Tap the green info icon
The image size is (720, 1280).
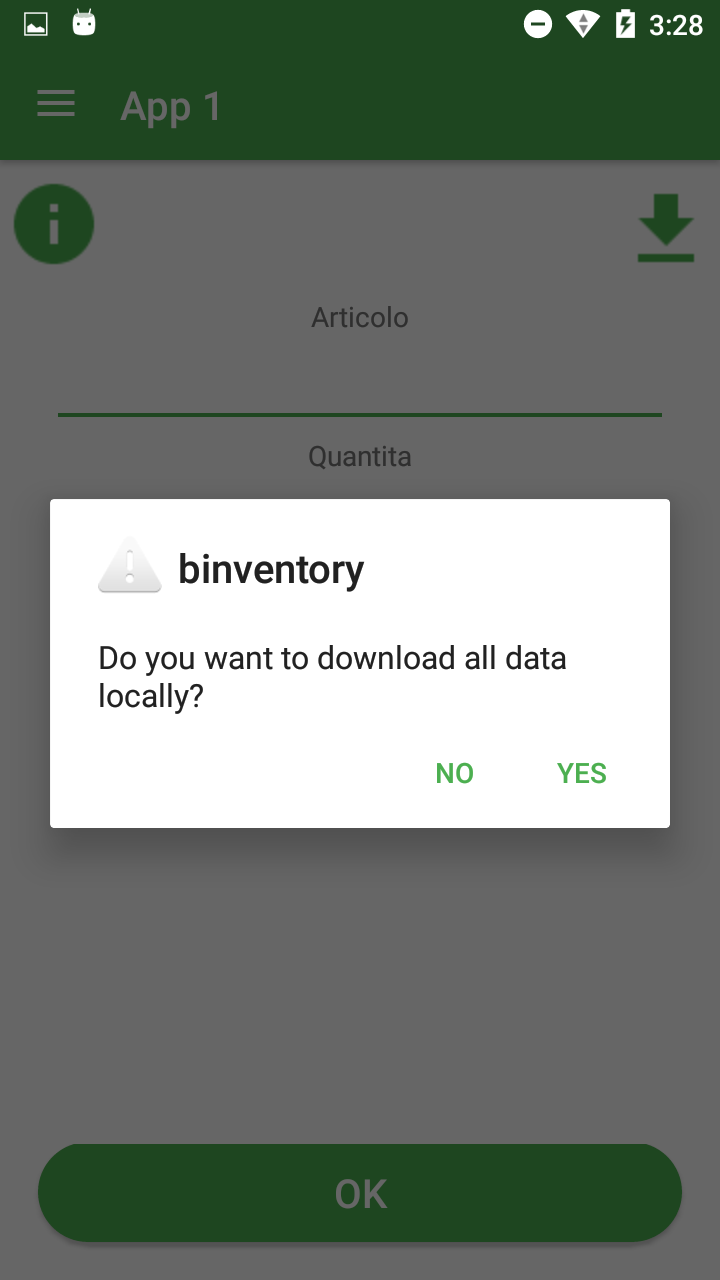54,224
